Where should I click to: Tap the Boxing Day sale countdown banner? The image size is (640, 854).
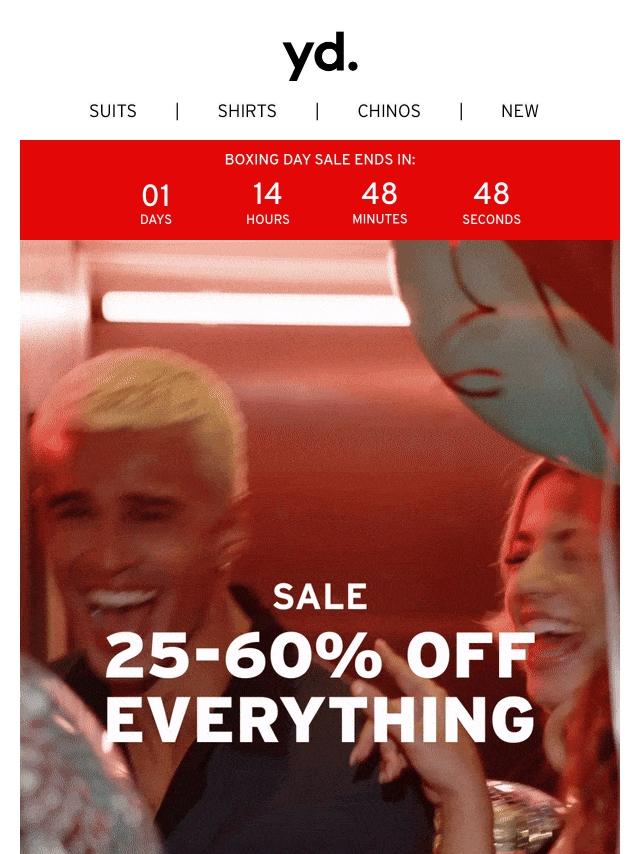click(x=320, y=190)
